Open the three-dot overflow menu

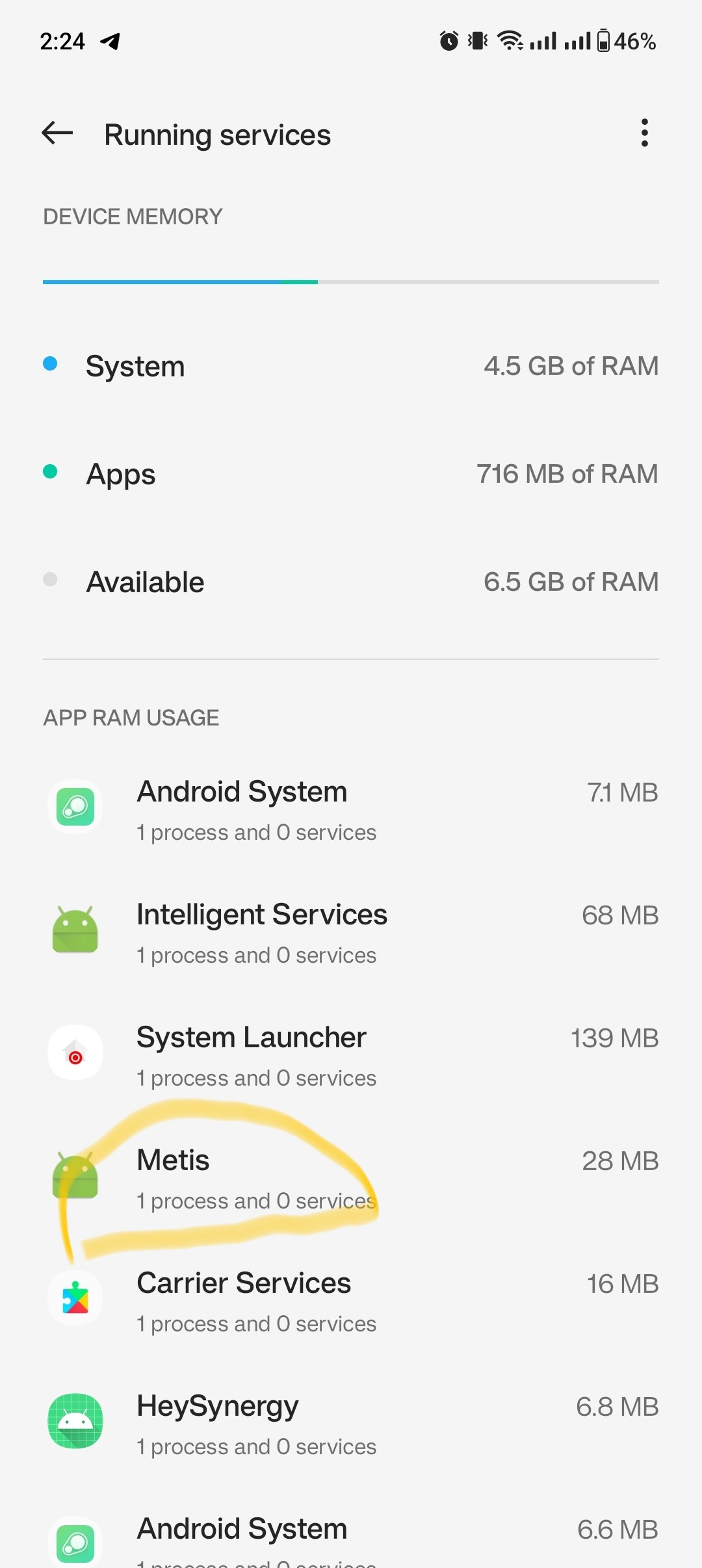(644, 133)
